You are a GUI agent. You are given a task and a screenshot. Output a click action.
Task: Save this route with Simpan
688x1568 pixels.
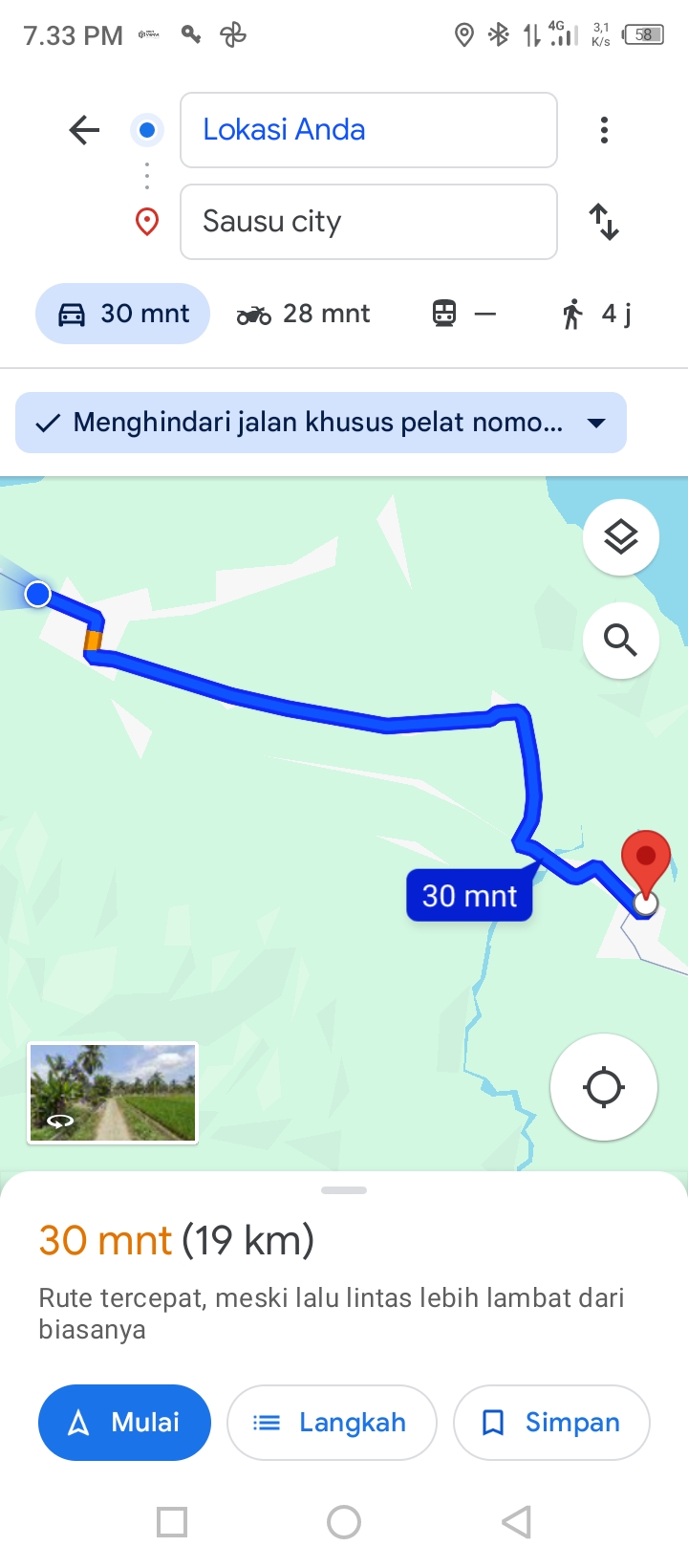pos(551,1423)
